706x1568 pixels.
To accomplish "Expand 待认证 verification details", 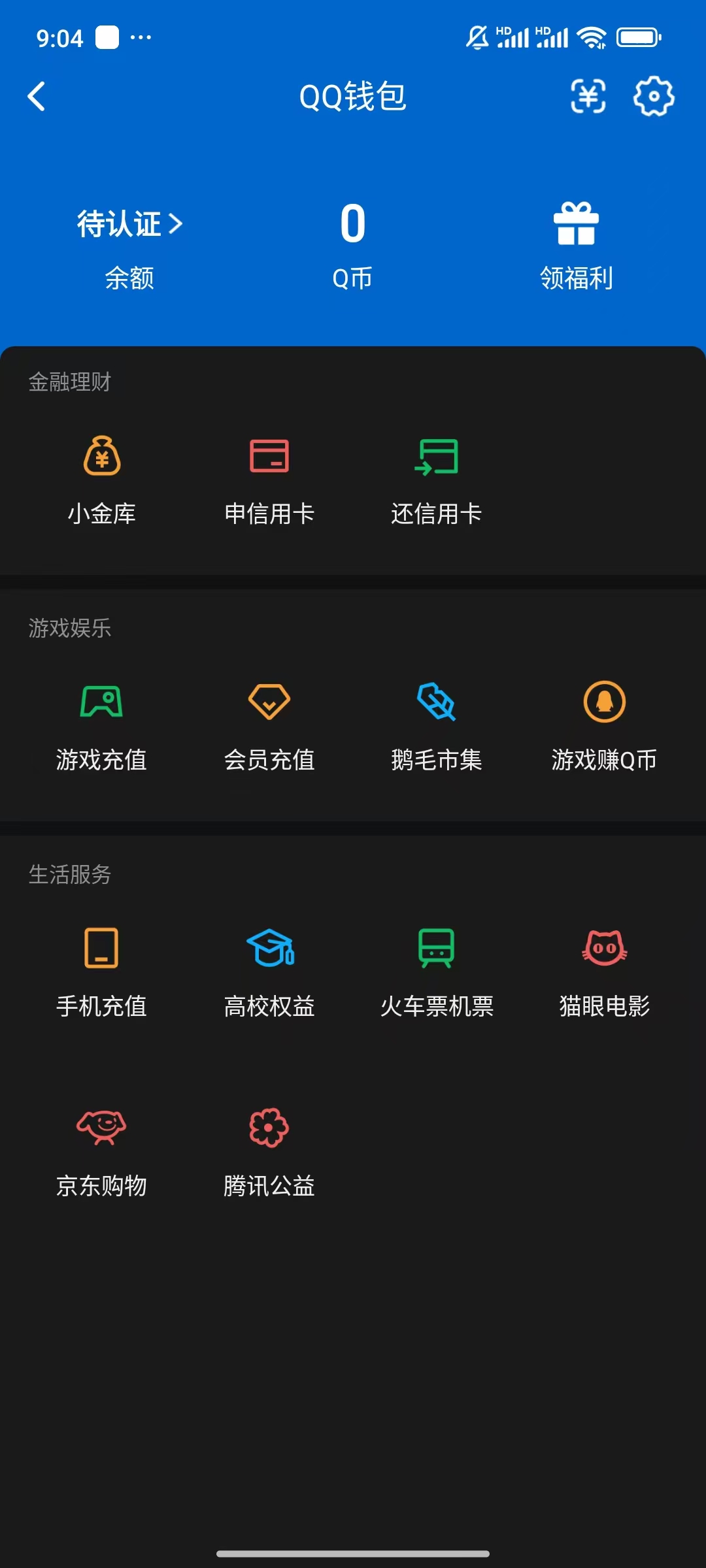I will click(128, 224).
